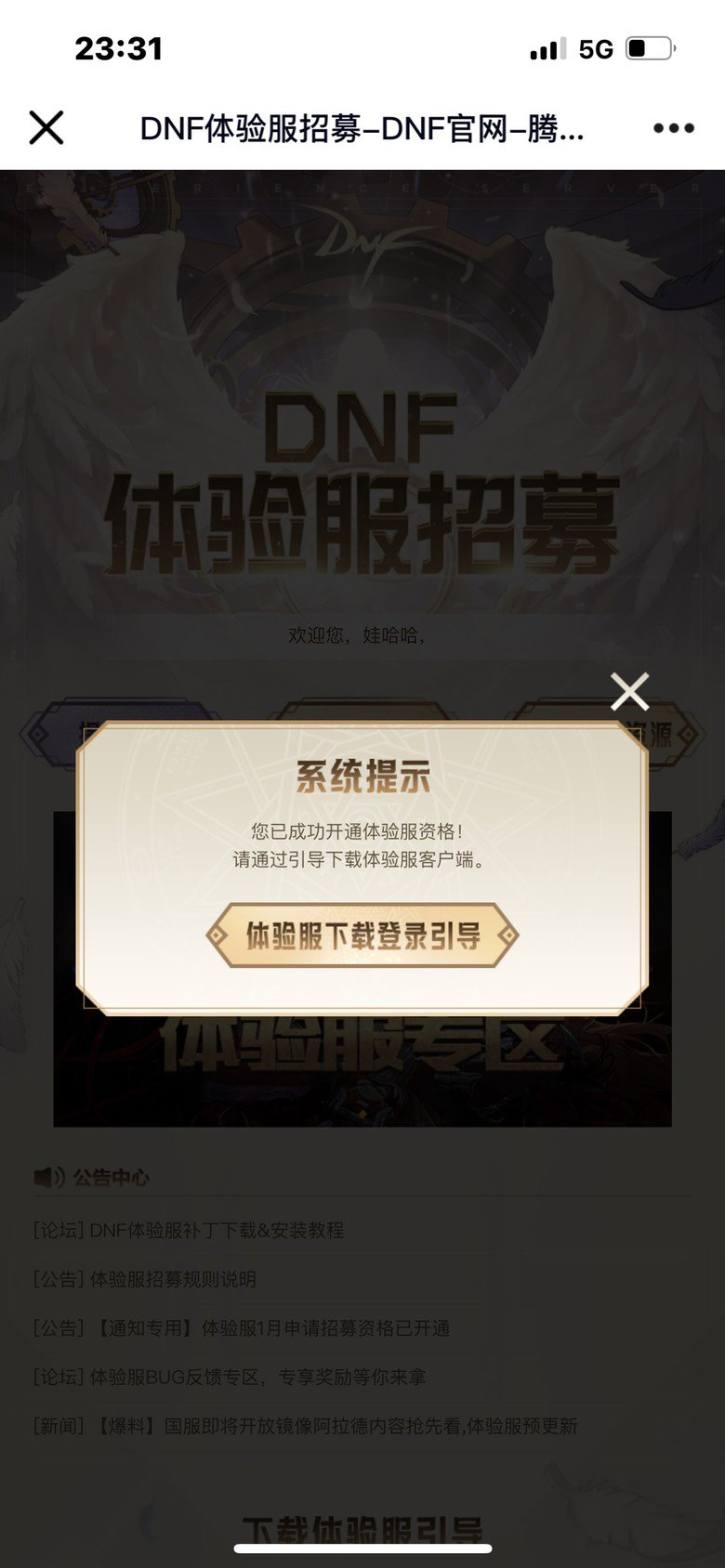Image resolution: width=725 pixels, height=1568 pixels.
Task: Open the three-dot overflow menu
Action: point(673,128)
